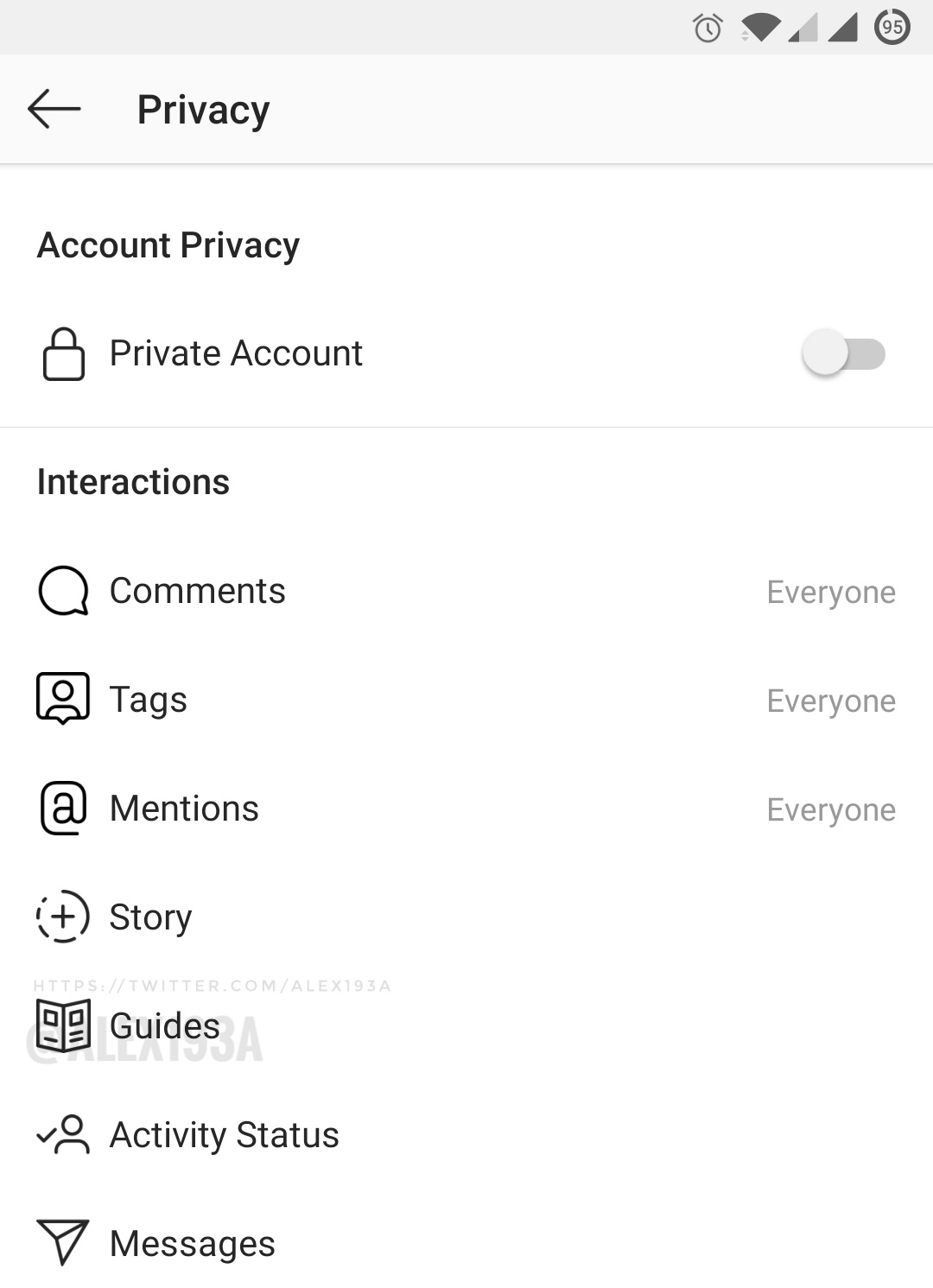Screen dimensions: 933x1288
Task: Click the Activity Status person-check icon
Action: point(61,1135)
